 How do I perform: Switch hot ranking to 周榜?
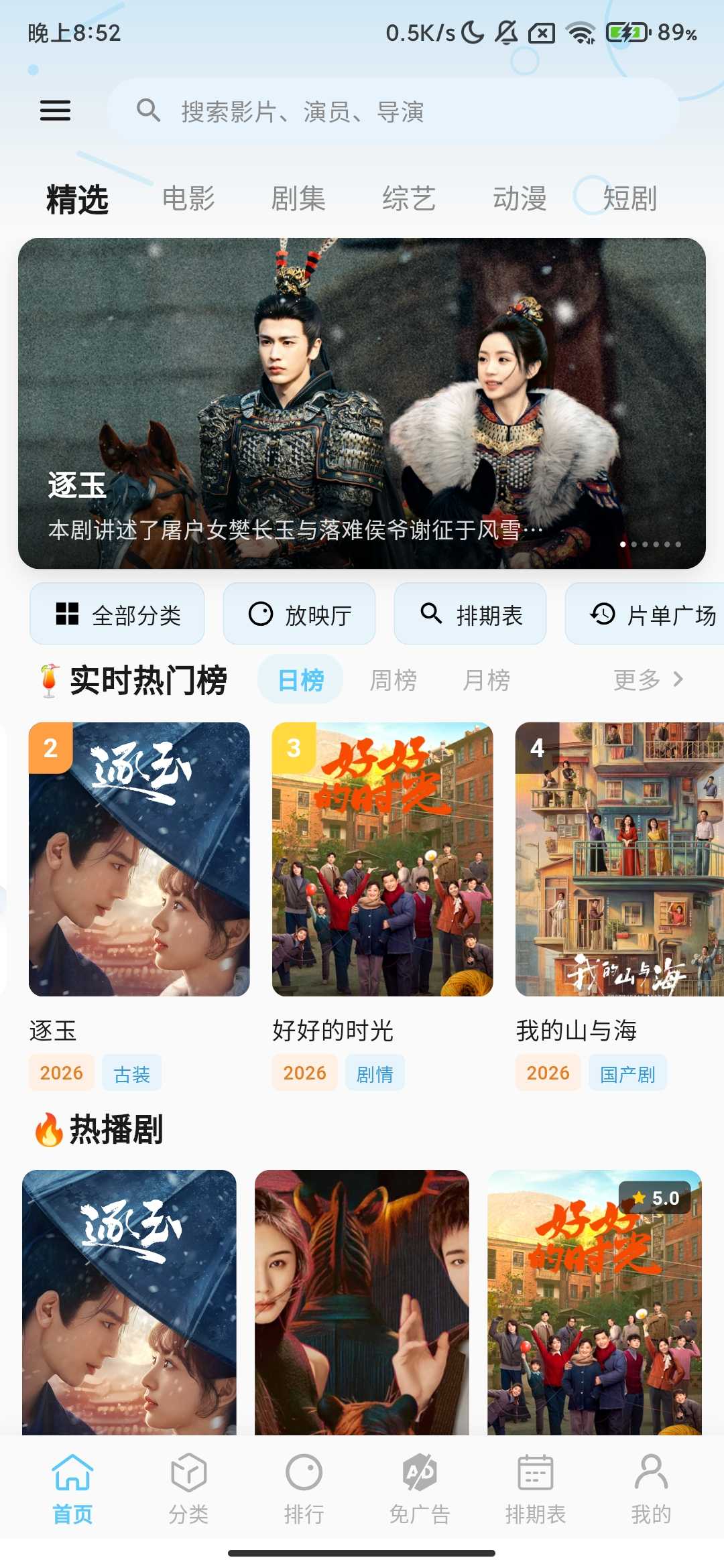tap(394, 680)
